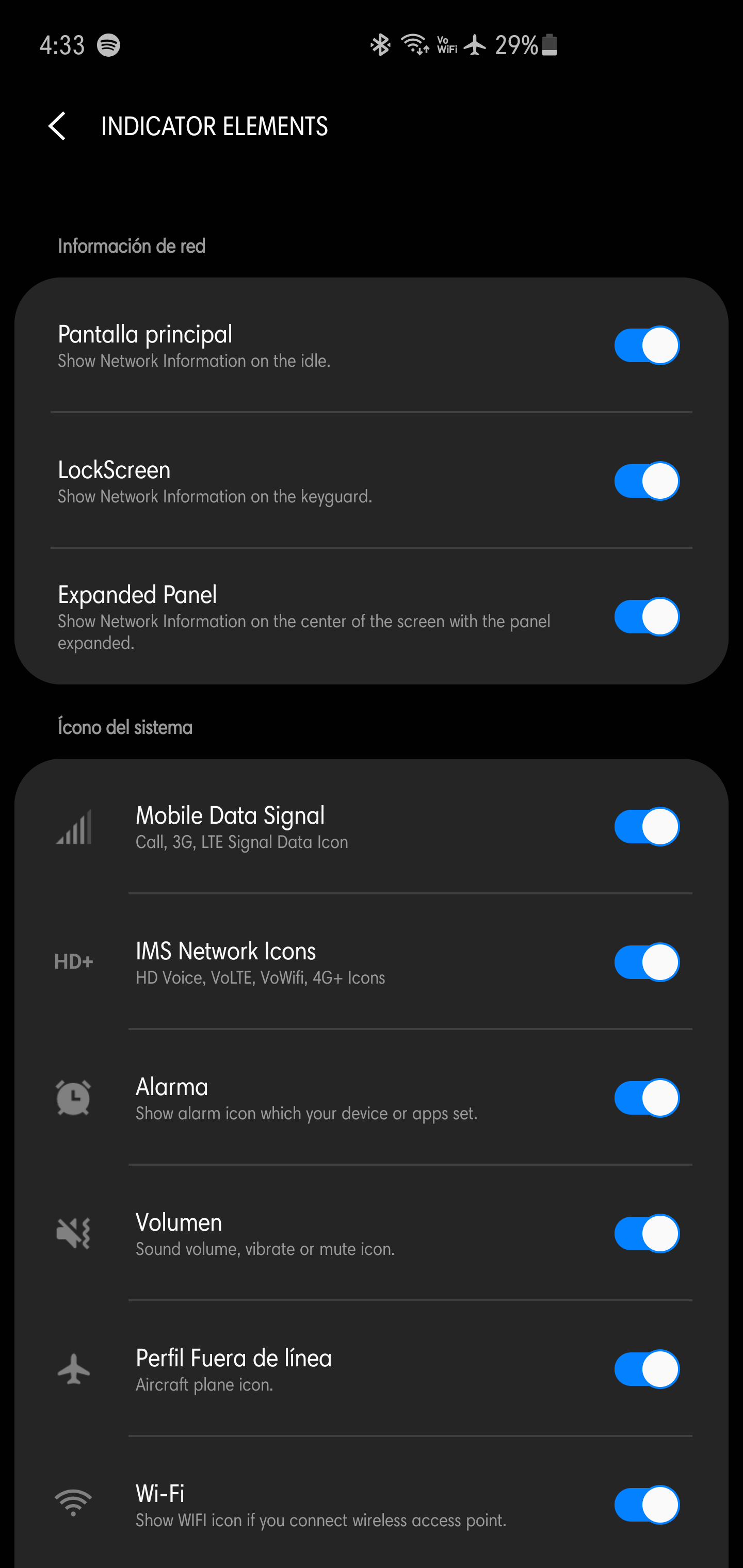Viewport: 743px width, 1568px height.
Task: Disable IMS Network Icons
Action: (x=647, y=962)
